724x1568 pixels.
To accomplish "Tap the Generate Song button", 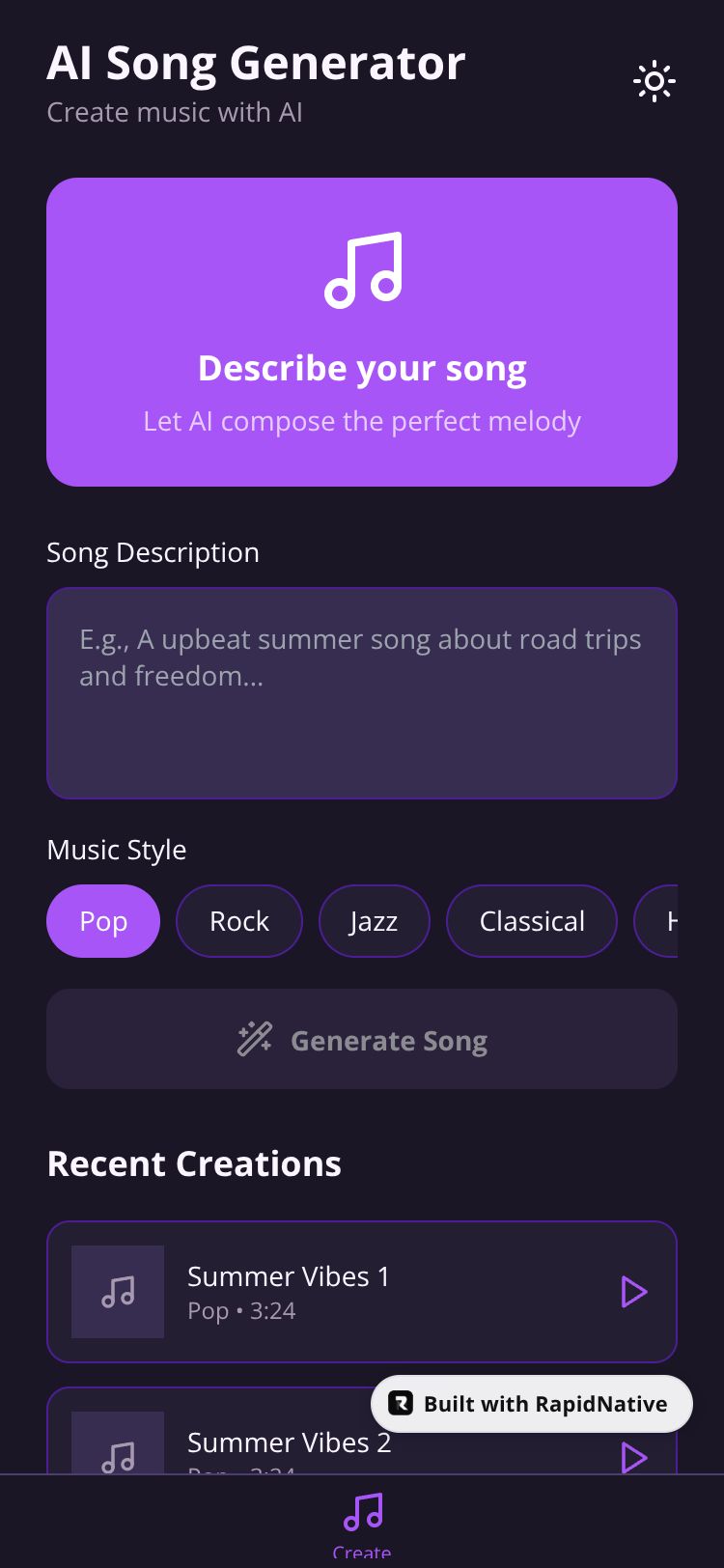I will point(362,1039).
